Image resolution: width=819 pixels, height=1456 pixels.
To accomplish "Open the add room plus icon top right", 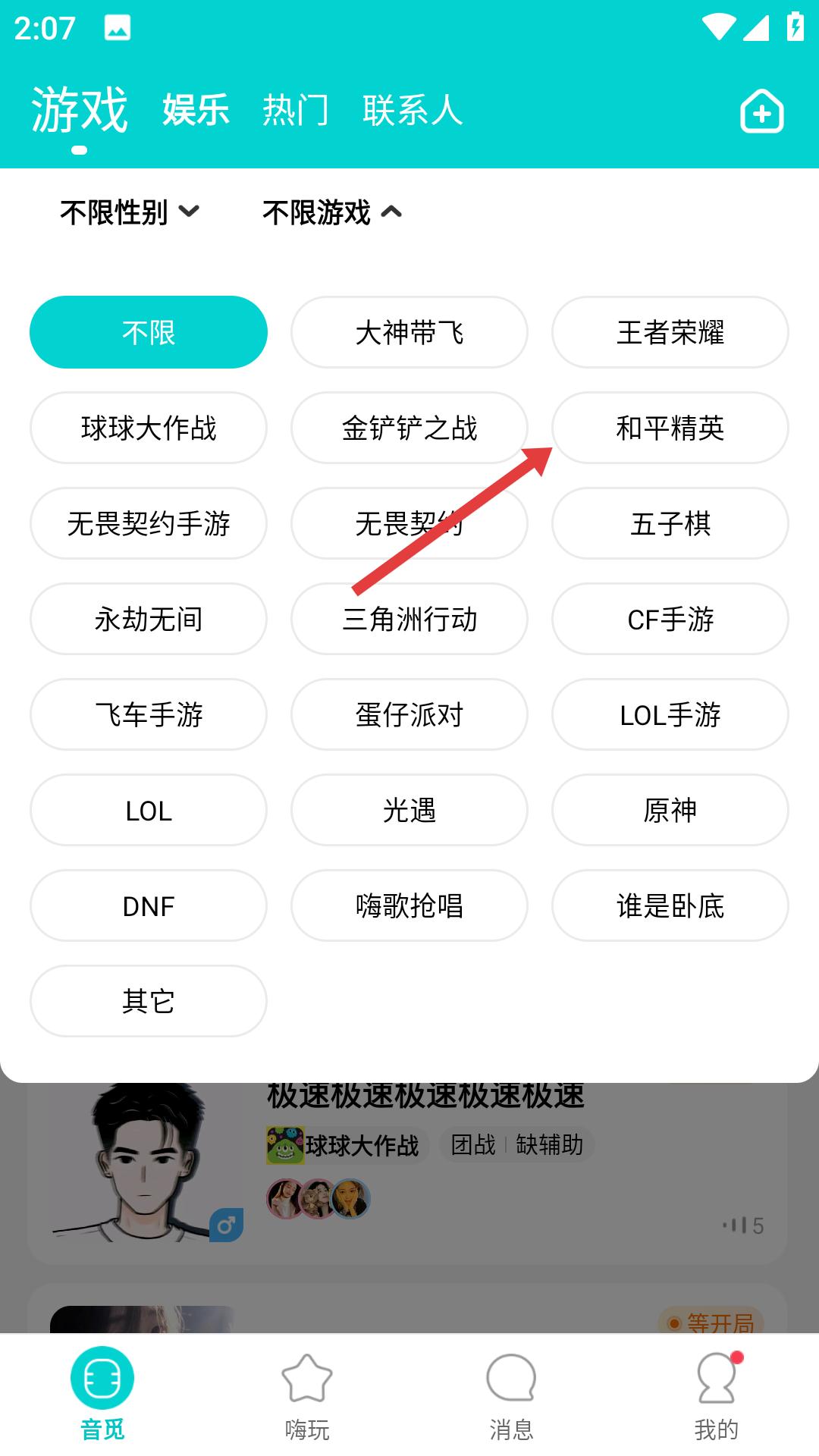I will 762,111.
